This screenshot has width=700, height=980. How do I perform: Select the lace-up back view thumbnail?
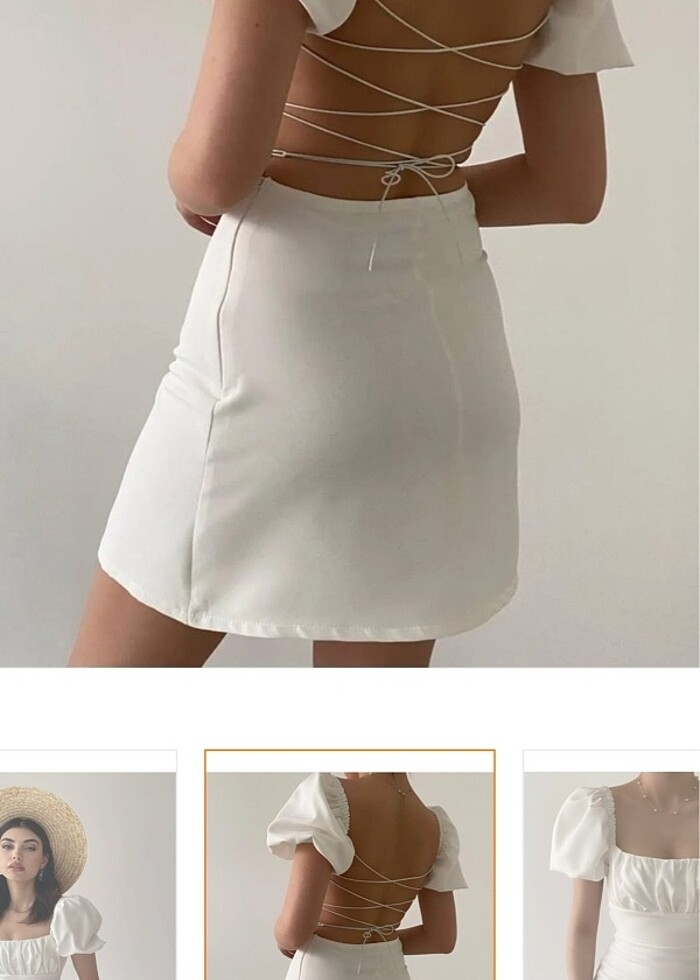click(x=350, y=872)
